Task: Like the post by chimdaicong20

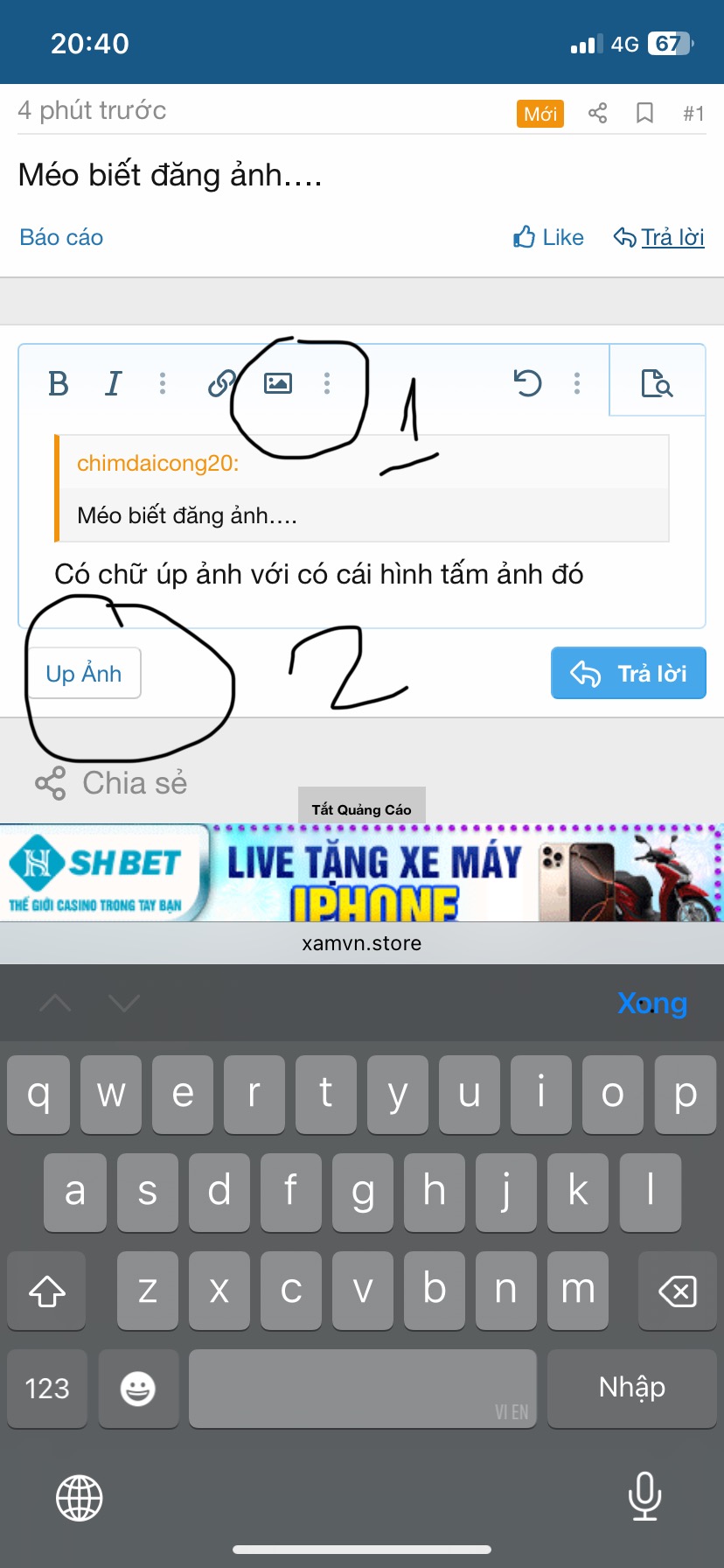Action: 548,237
